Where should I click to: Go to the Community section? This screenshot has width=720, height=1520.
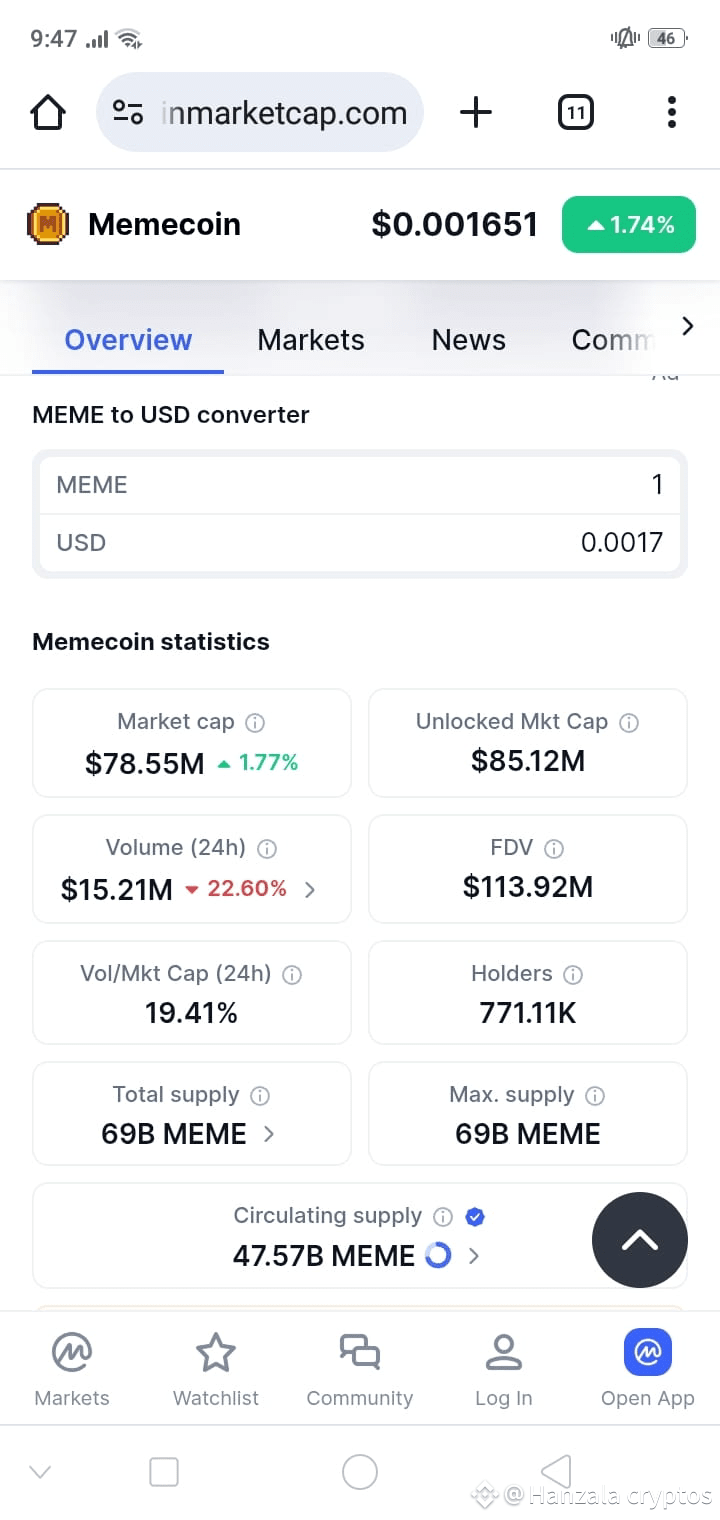click(x=360, y=1370)
